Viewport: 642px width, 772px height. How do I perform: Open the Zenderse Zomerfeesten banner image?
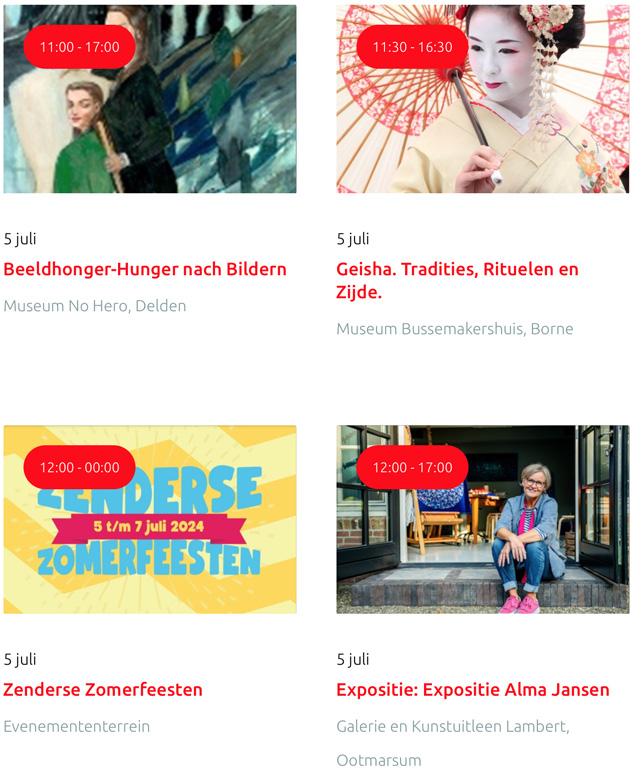[x=150, y=530]
